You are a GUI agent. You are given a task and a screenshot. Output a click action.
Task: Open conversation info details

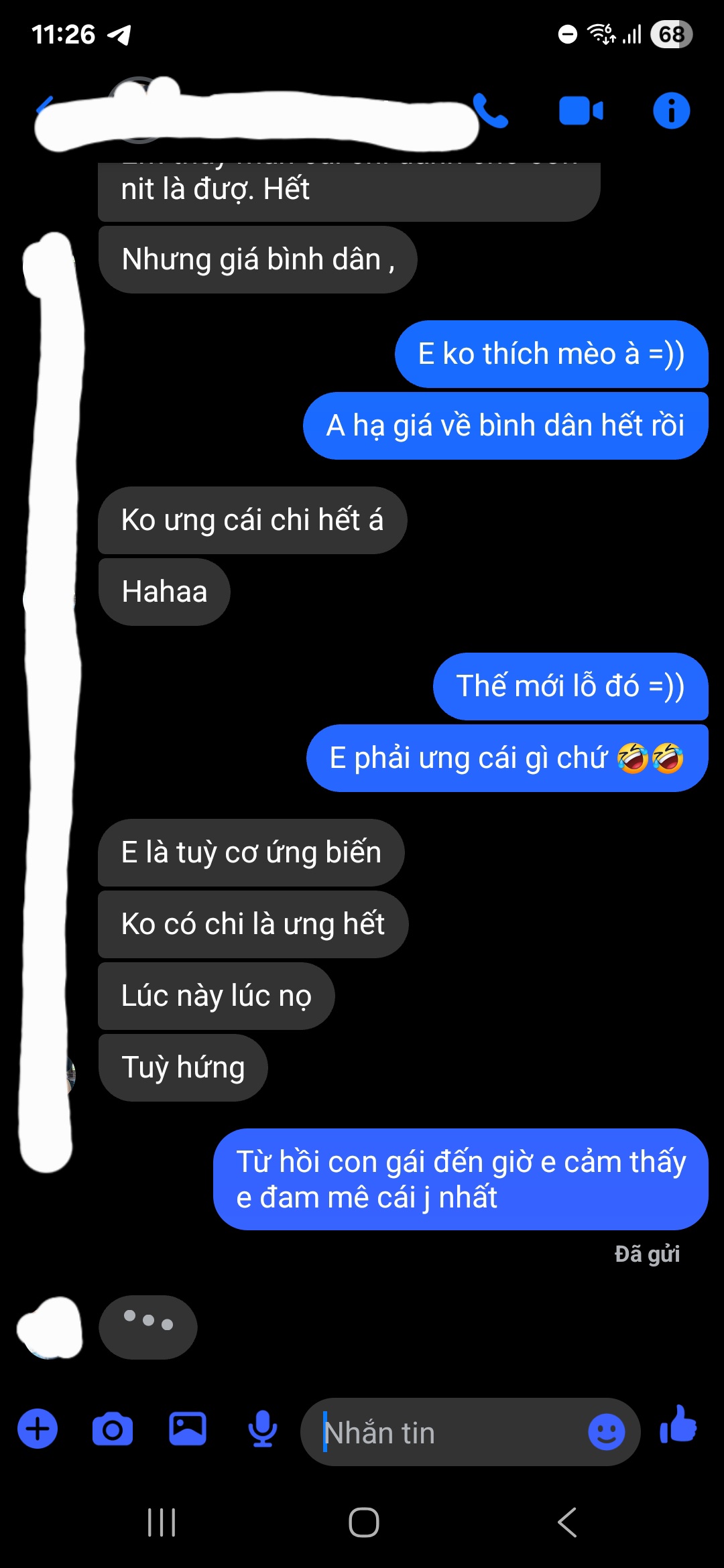(x=671, y=111)
